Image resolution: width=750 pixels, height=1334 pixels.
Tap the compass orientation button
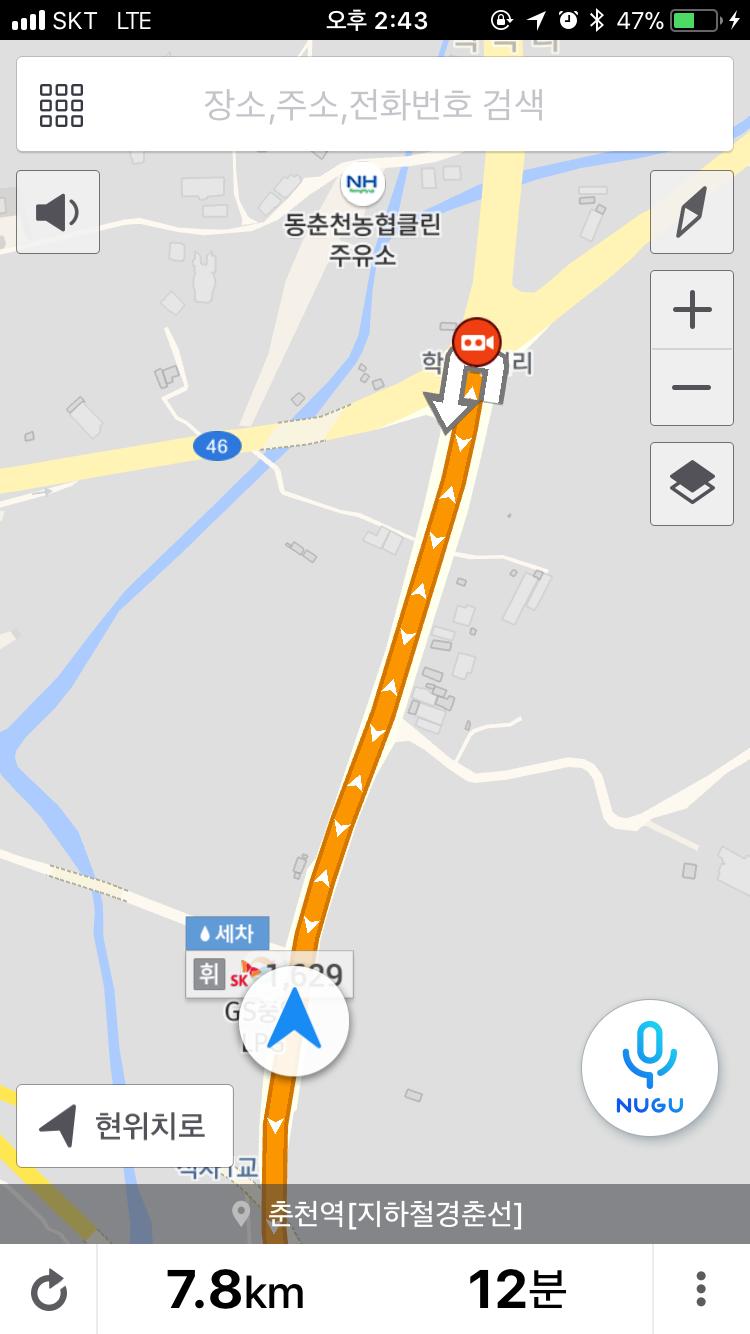click(x=692, y=212)
